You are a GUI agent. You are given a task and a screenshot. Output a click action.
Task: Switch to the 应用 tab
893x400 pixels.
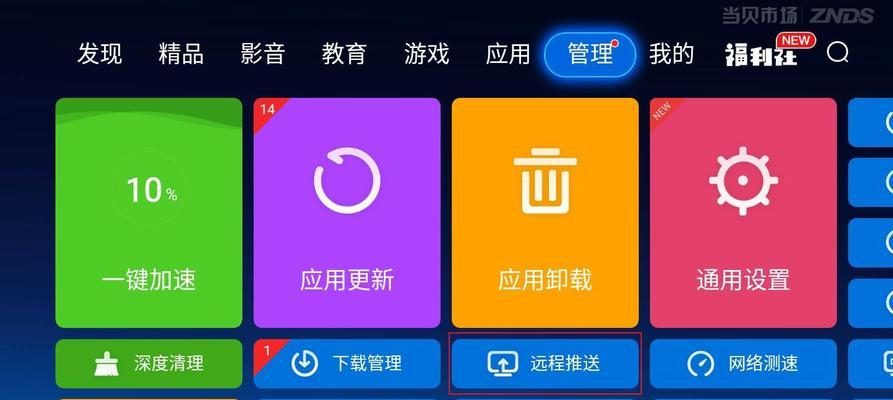click(507, 54)
